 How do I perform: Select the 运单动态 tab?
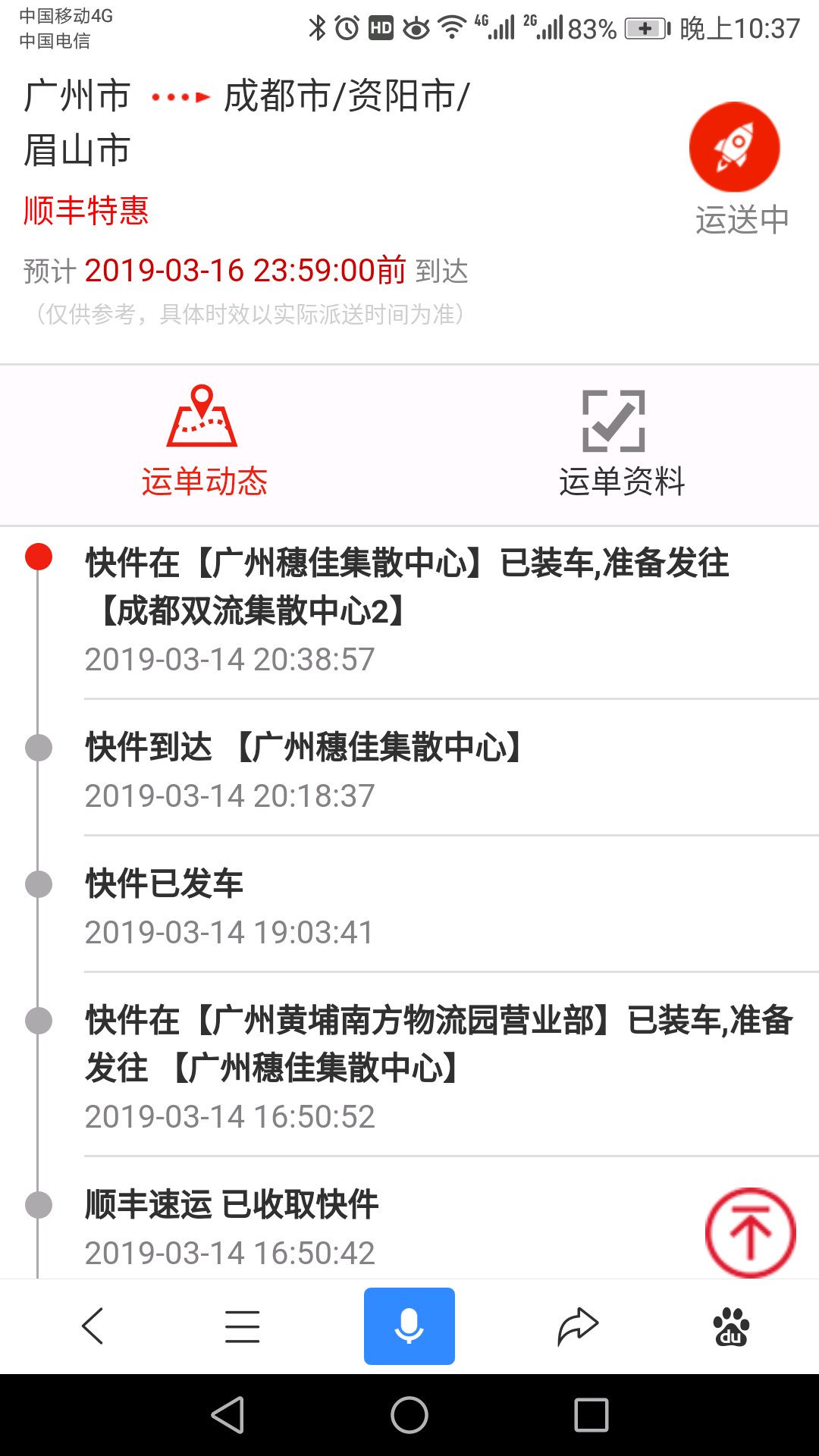click(x=204, y=444)
